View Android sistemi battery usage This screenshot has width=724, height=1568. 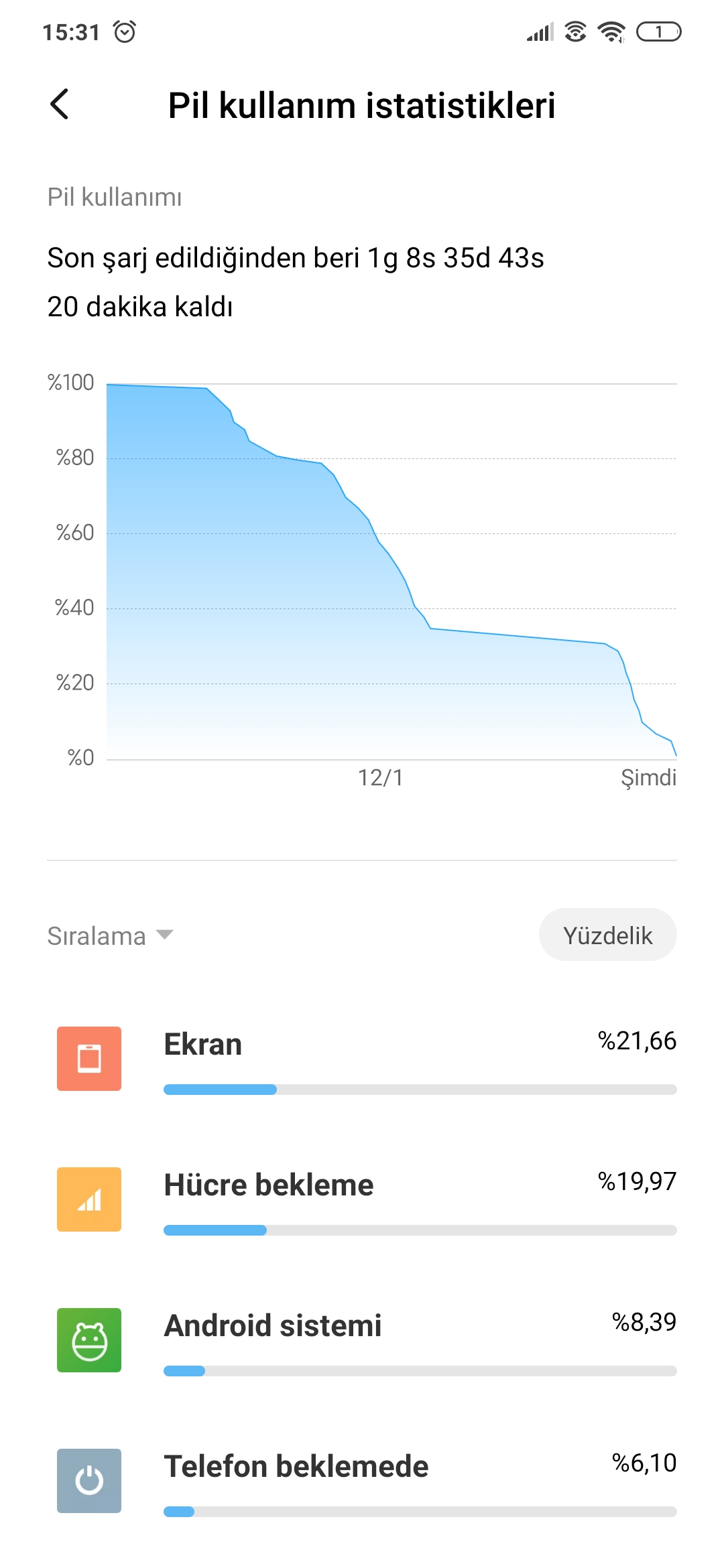pyautogui.click(x=362, y=1340)
